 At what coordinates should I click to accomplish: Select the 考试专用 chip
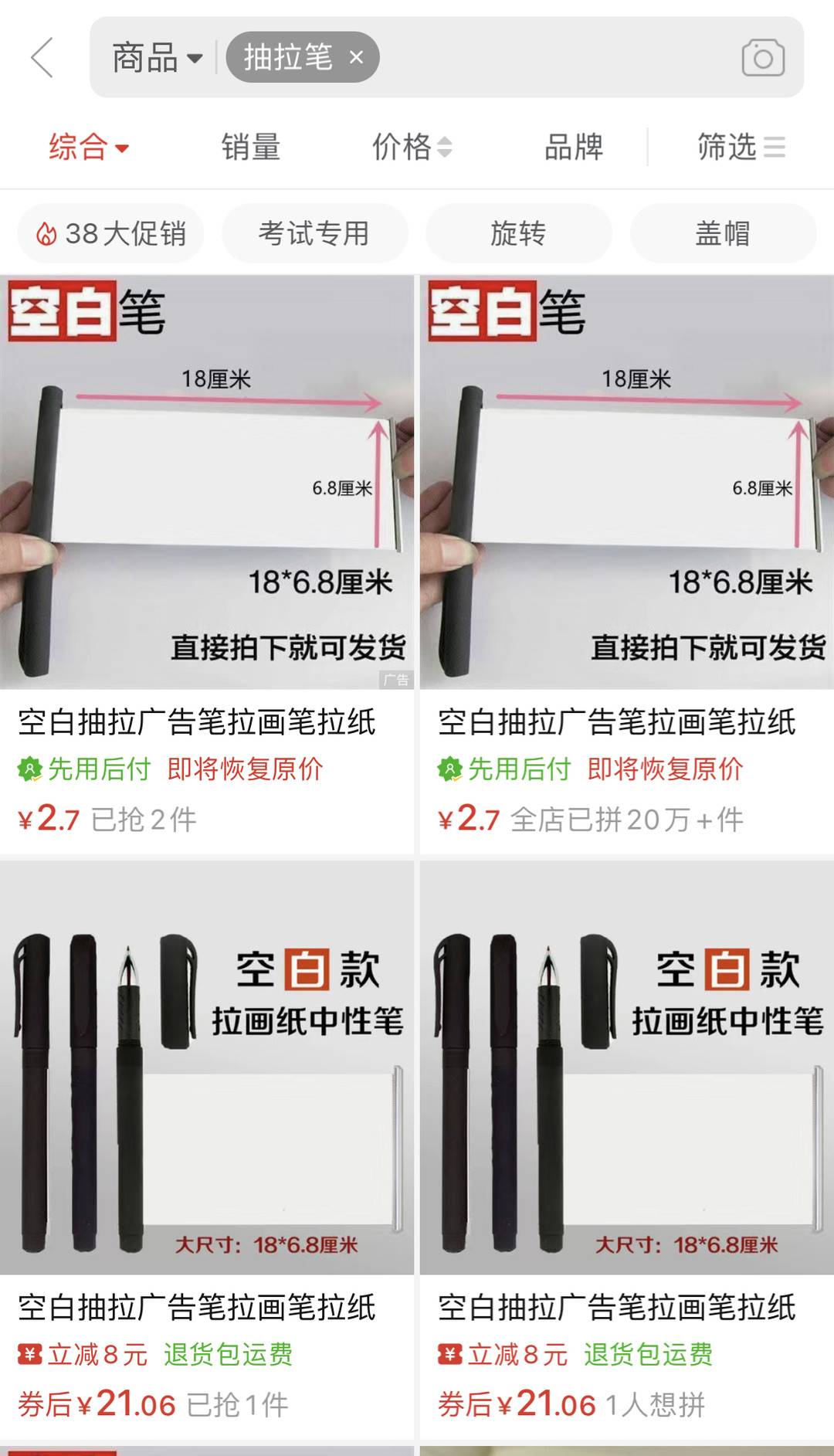point(314,233)
